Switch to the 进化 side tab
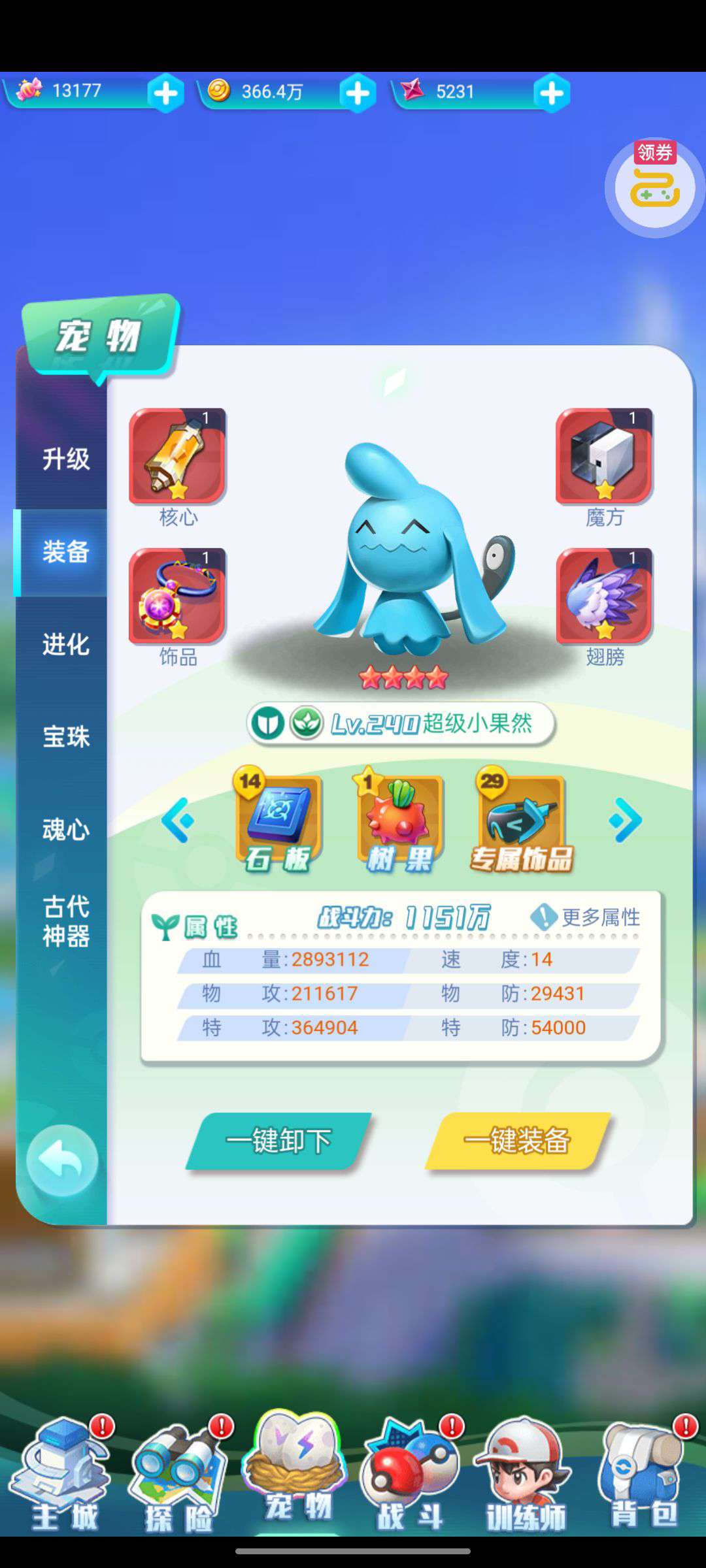This screenshot has width=706, height=1568. pyautogui.click(x=65, y=644)
